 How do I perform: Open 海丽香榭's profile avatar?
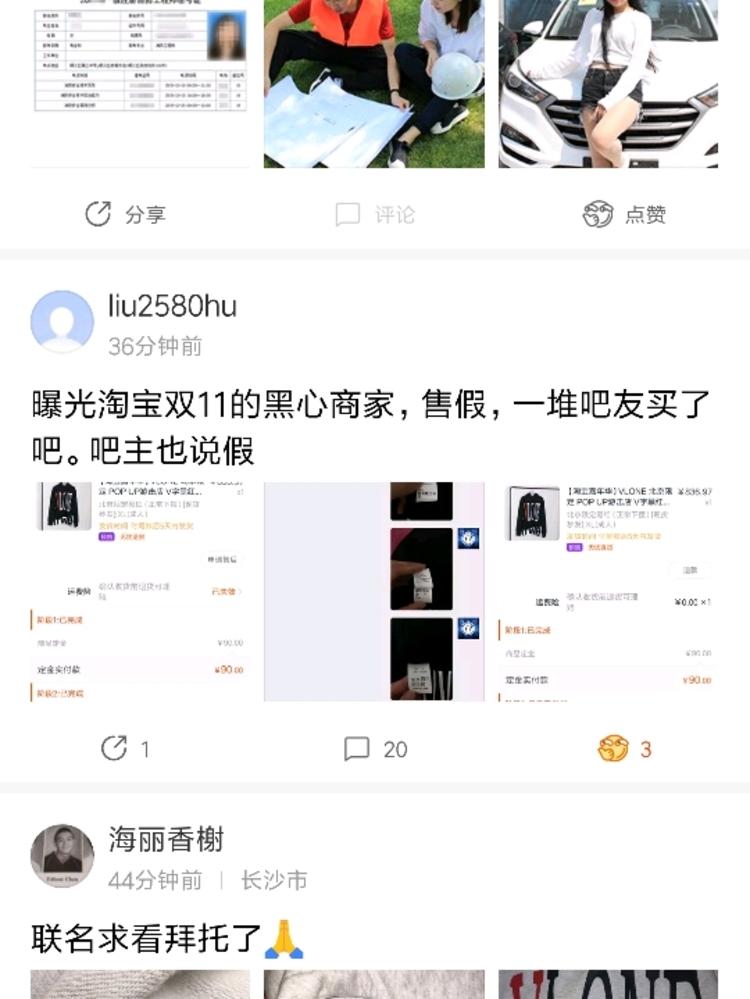click(x=62, y=856)
